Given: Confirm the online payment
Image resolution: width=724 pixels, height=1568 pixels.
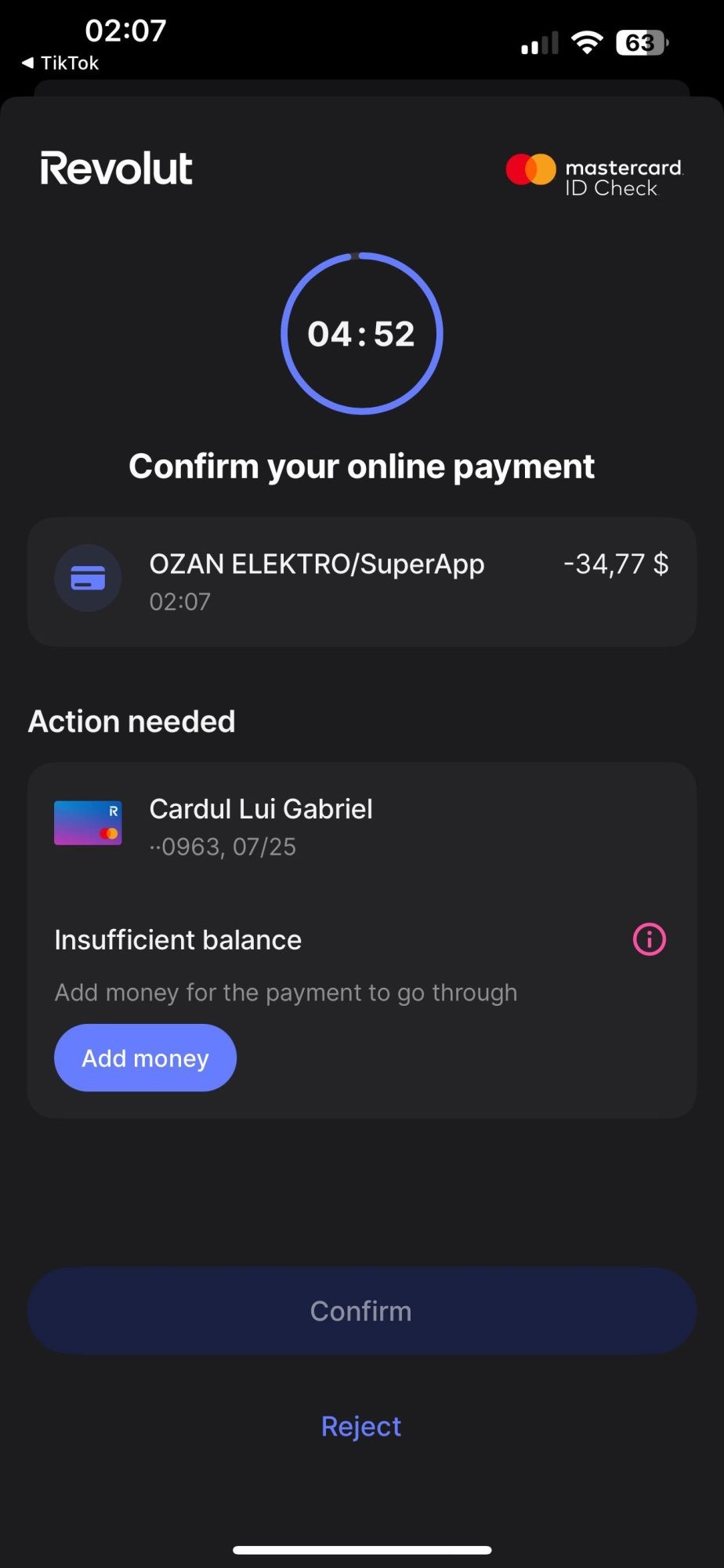Looking at the screenshot, I should click(361, 1311).
